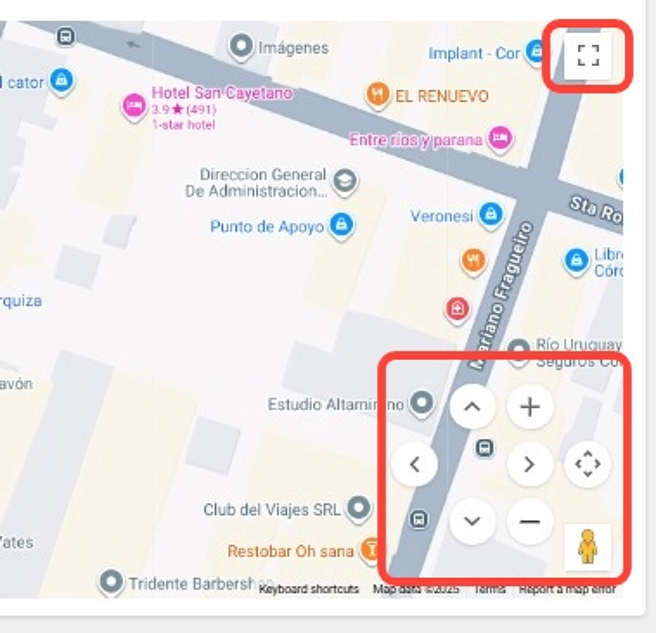The height and width of the screenshot is (633, 656).
Task: Activate the Street View pegman
Action: point(587,546)
